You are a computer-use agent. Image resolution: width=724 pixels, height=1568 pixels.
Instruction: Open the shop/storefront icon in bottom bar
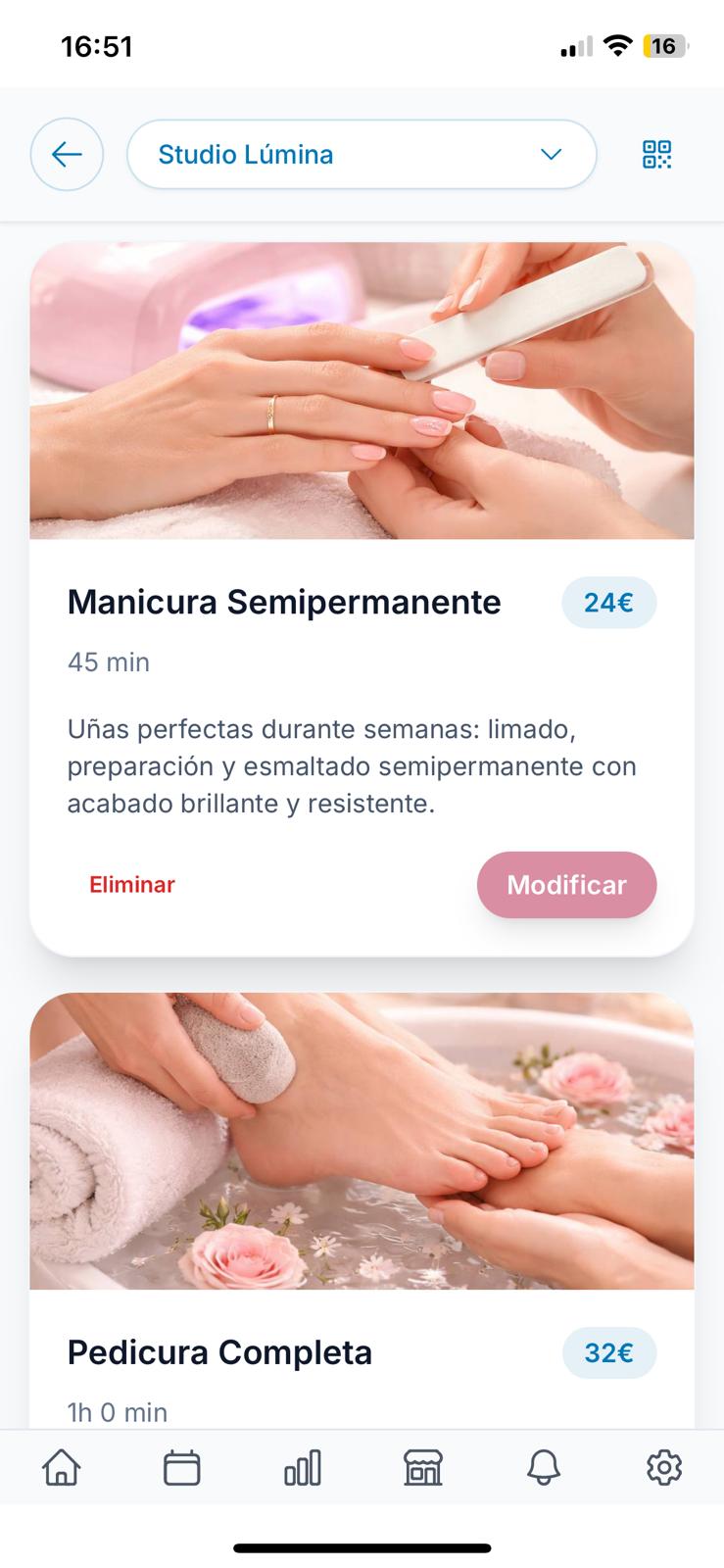pos(422,1467)
